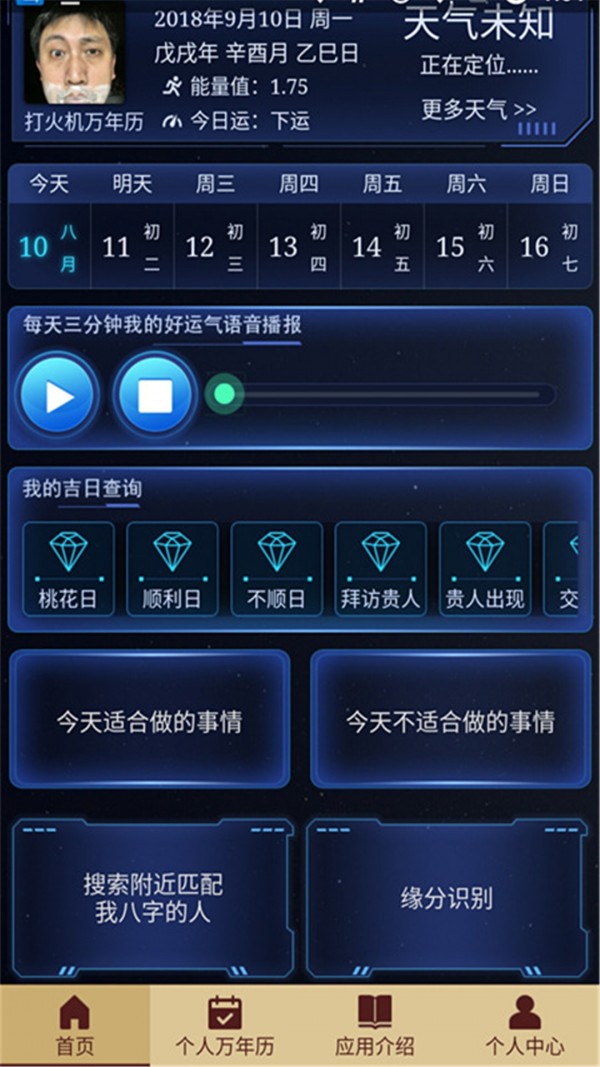Switch to the 个人万年历 tab
600x1067 pixels.
225,1026
